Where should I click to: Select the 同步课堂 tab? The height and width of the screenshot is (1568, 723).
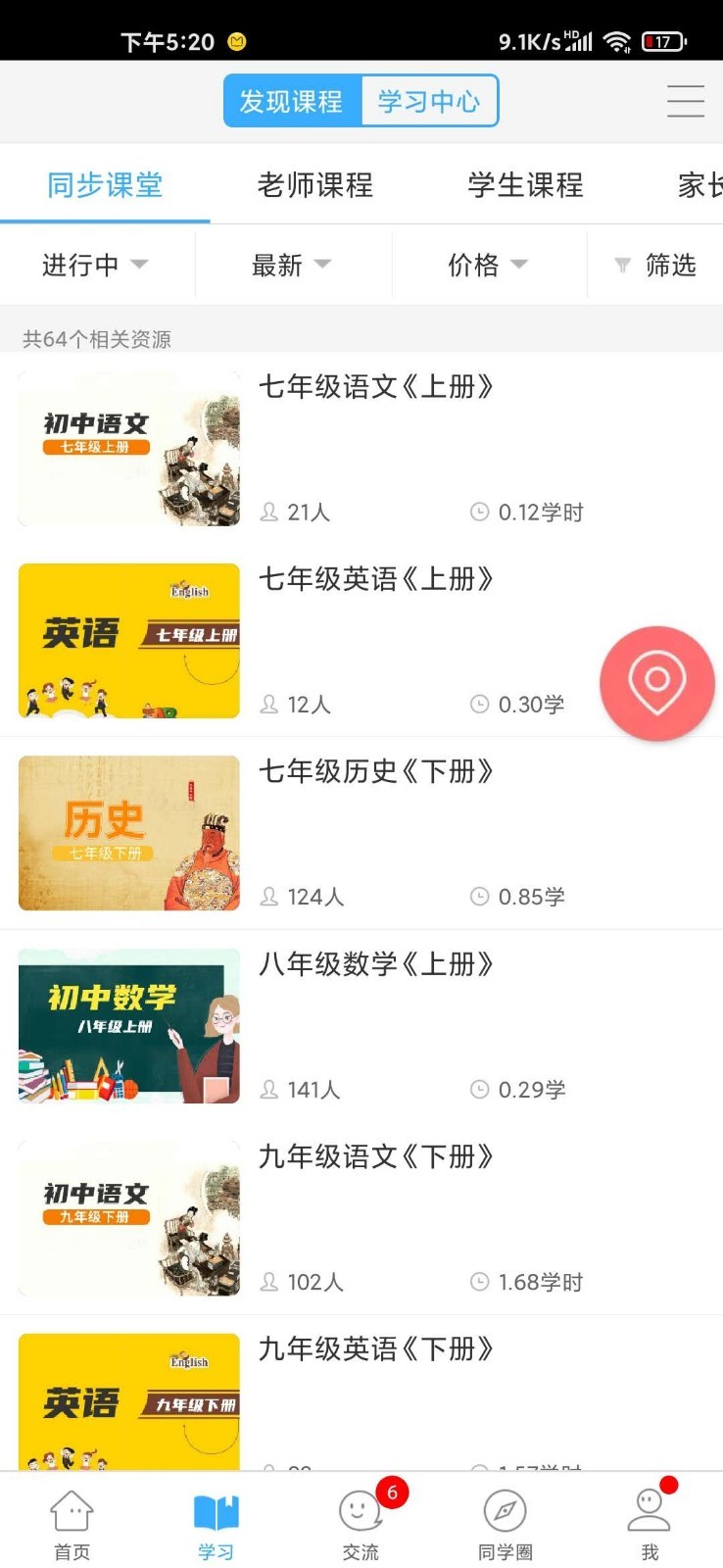(105, 185)
